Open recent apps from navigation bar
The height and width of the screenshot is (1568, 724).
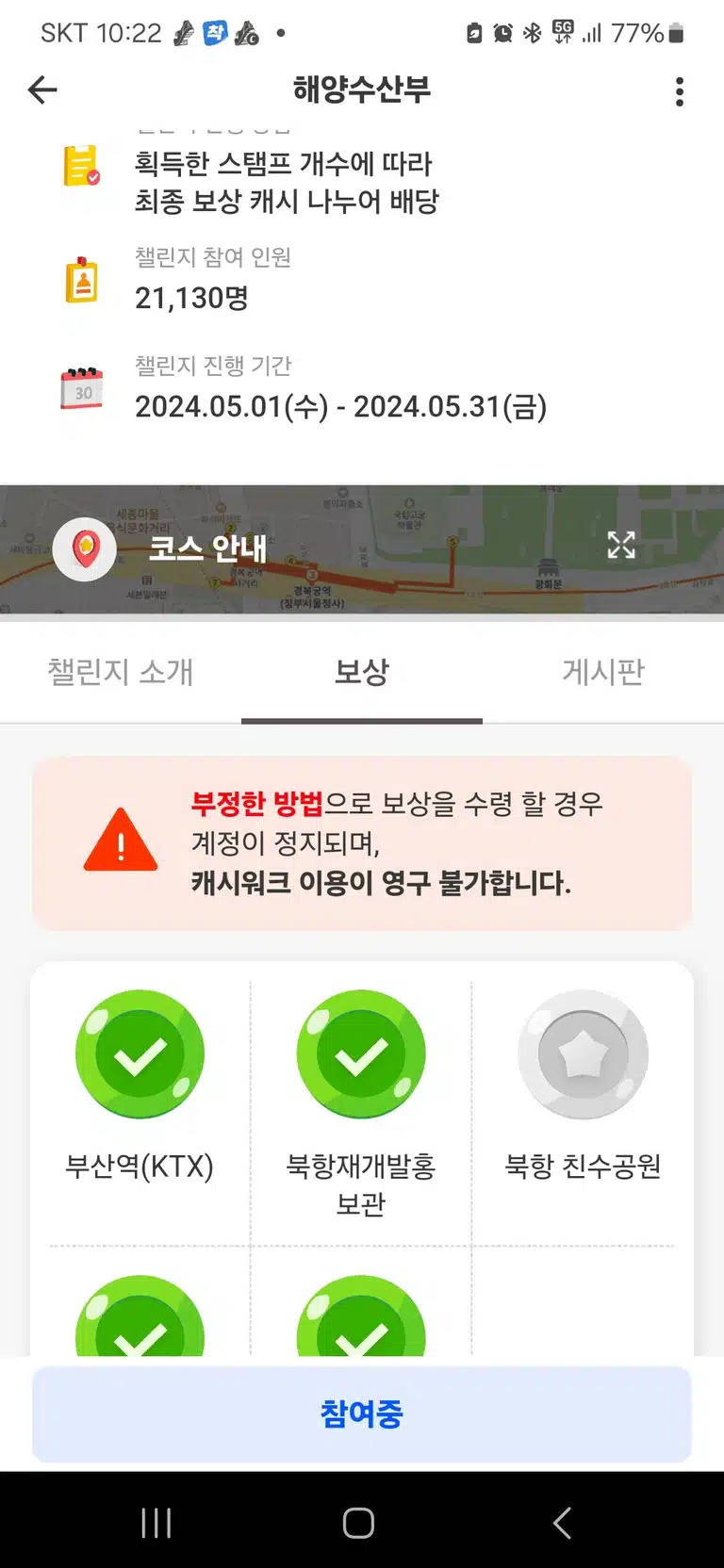coord(156,1523)
